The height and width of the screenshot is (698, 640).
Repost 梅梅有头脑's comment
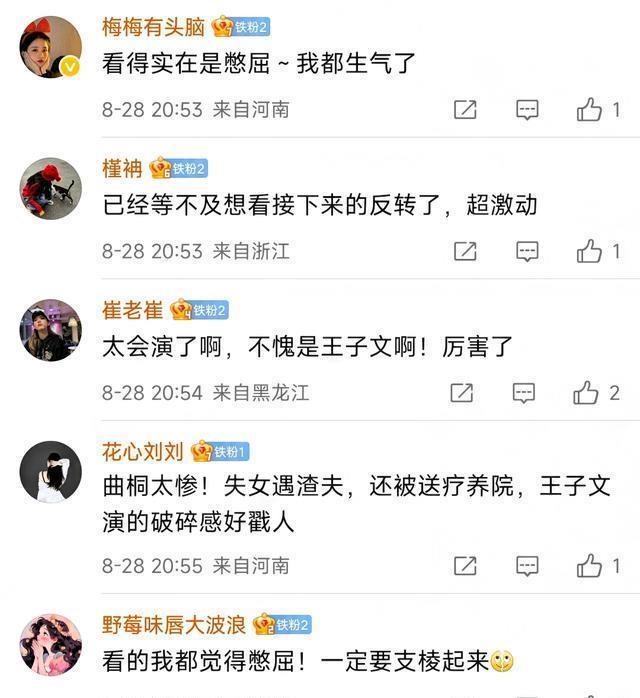tap(465, 110)
